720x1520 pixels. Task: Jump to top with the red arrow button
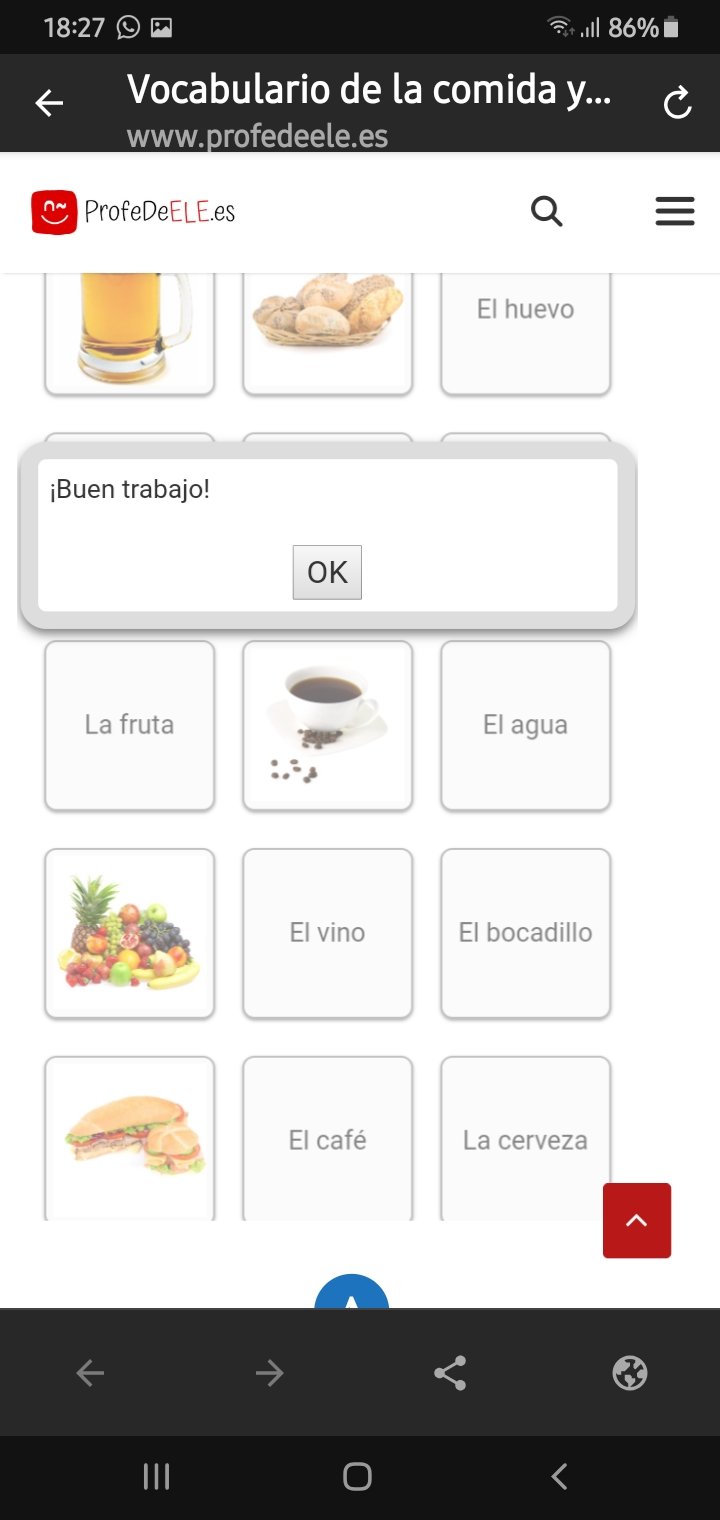tap(637, 1220)
